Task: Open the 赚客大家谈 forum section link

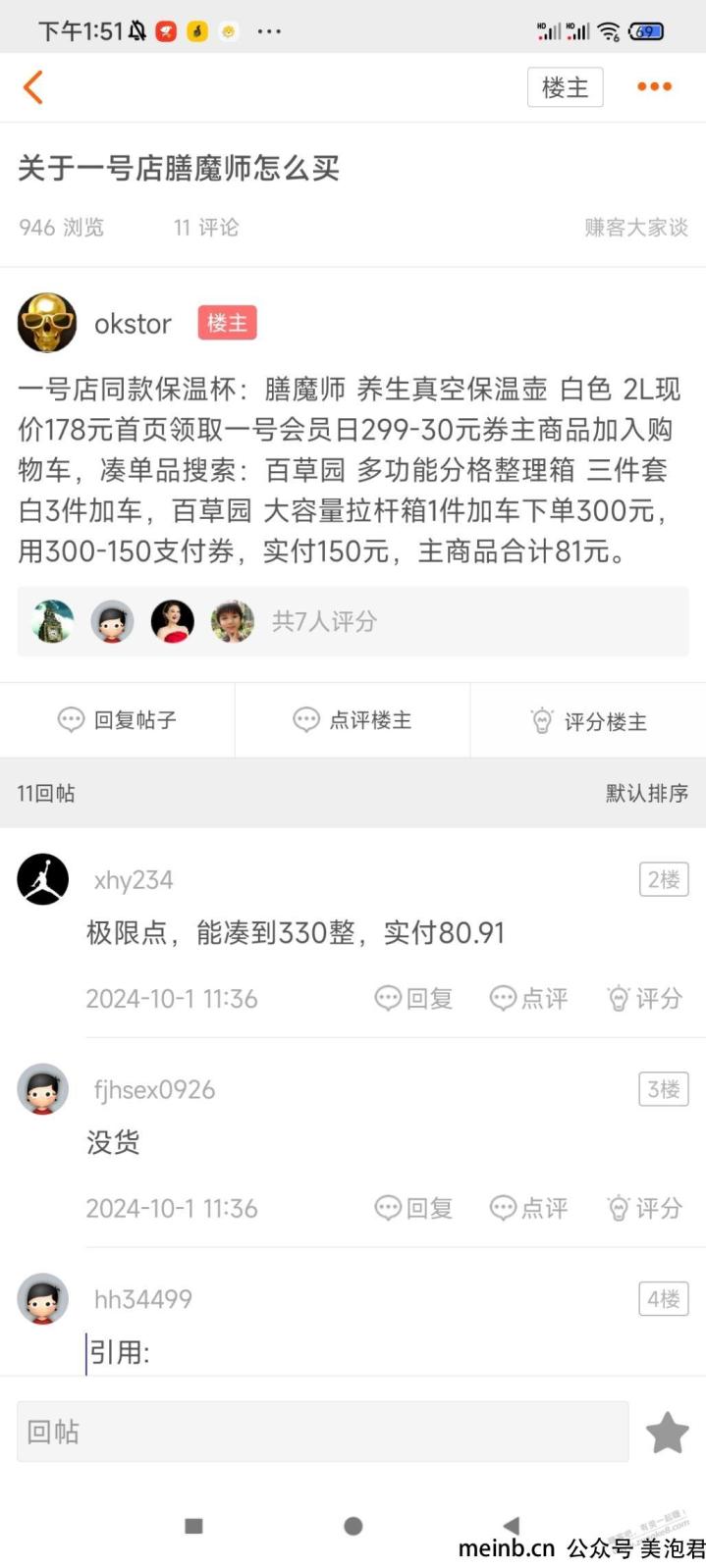Action: [635, 228]
